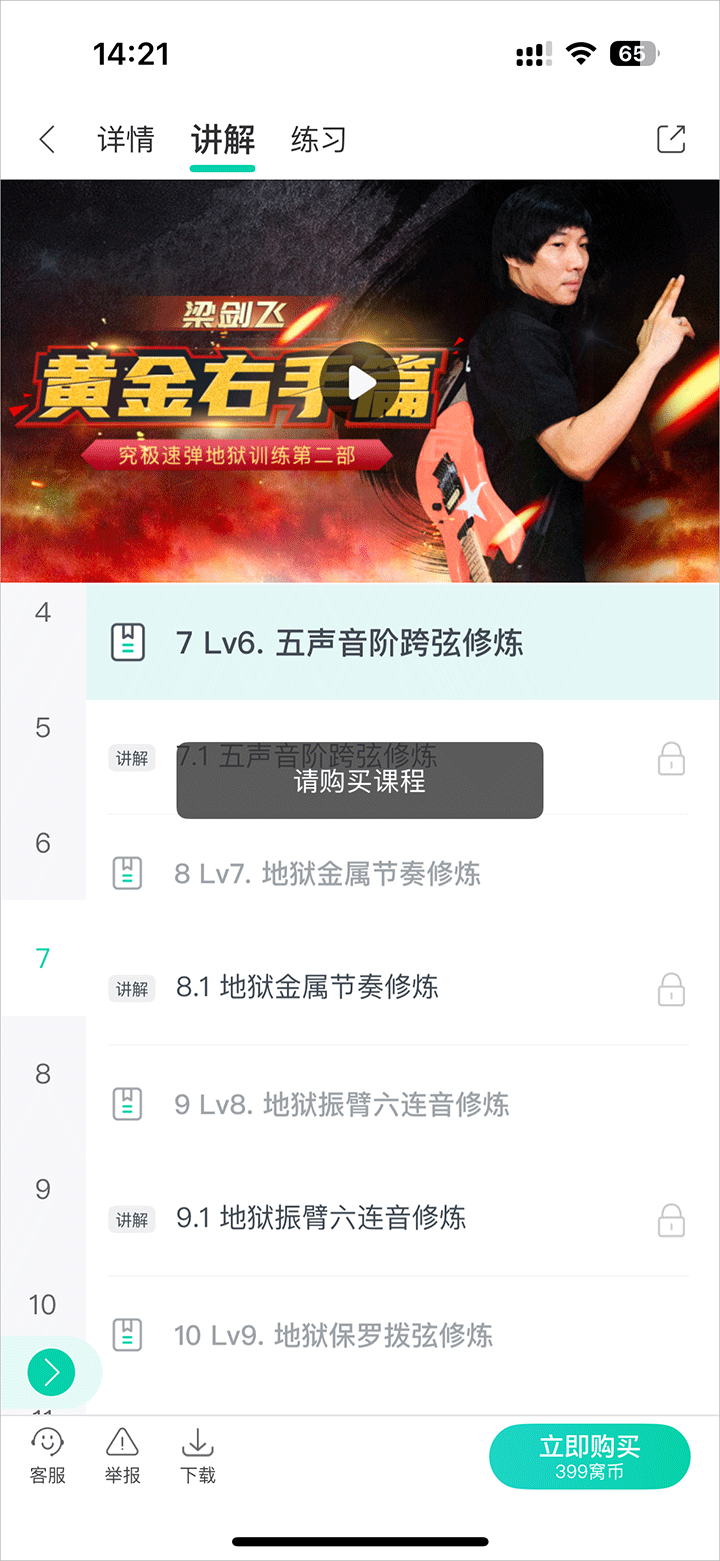Screen dimensions: 720x1561
Task: Jump to section 9 in the side index
Action: coord(43,1189)
